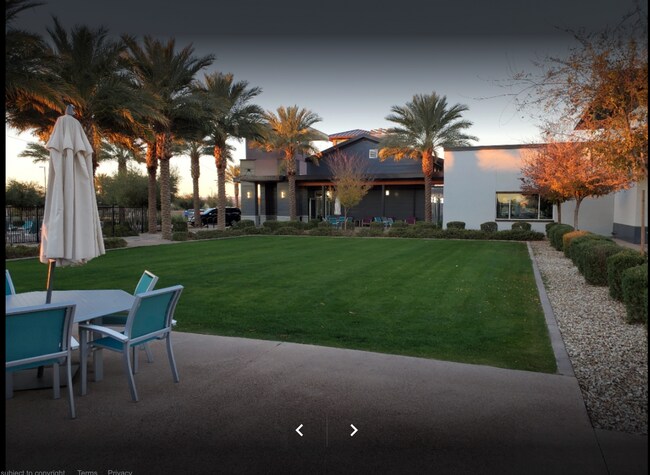The width and height of the screenshot is (650, 475).
Task: Open the Privacy link
Action: coord(120,472)
